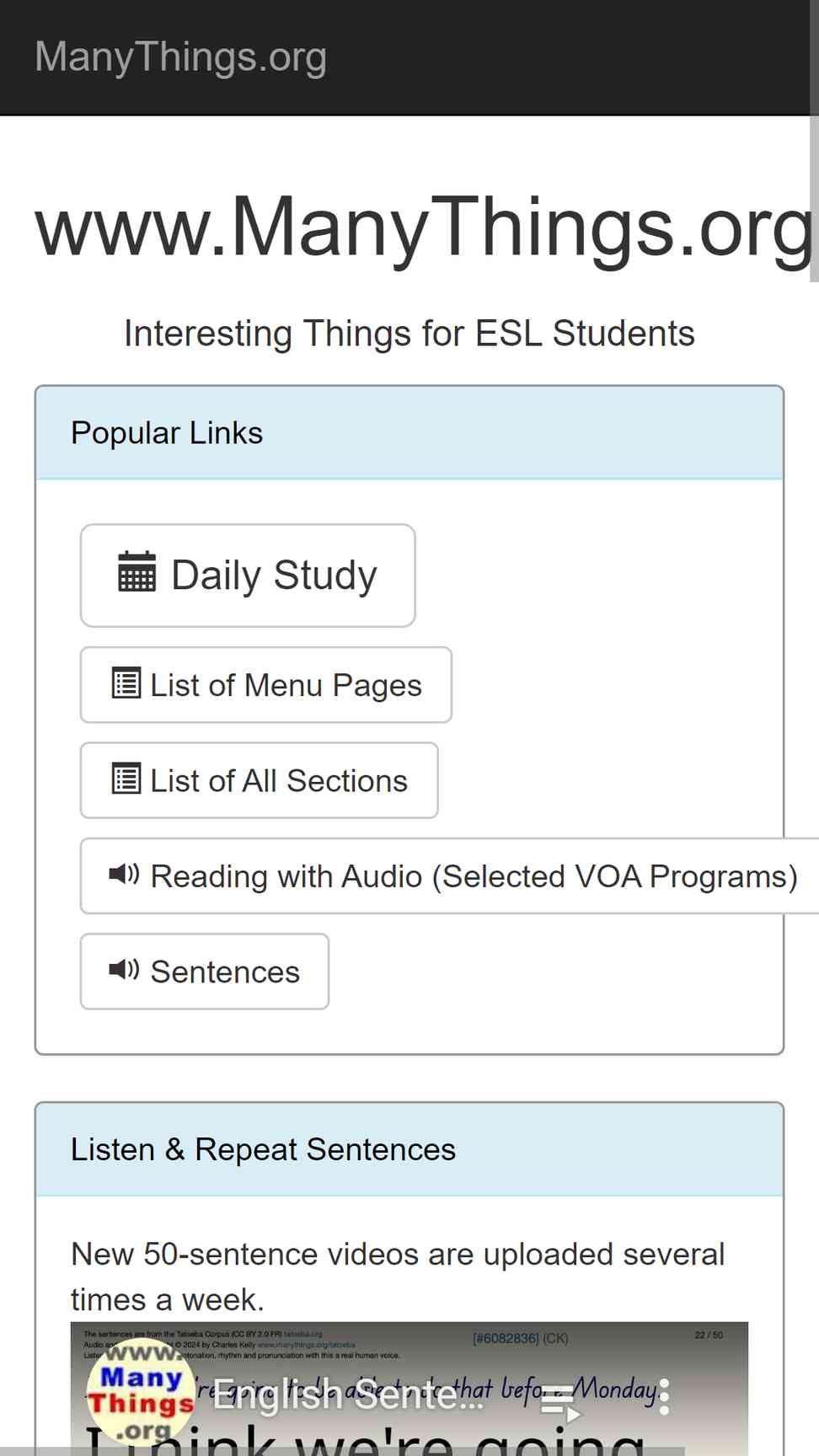Open the embedded video's overflow menu

point(665,1396)
